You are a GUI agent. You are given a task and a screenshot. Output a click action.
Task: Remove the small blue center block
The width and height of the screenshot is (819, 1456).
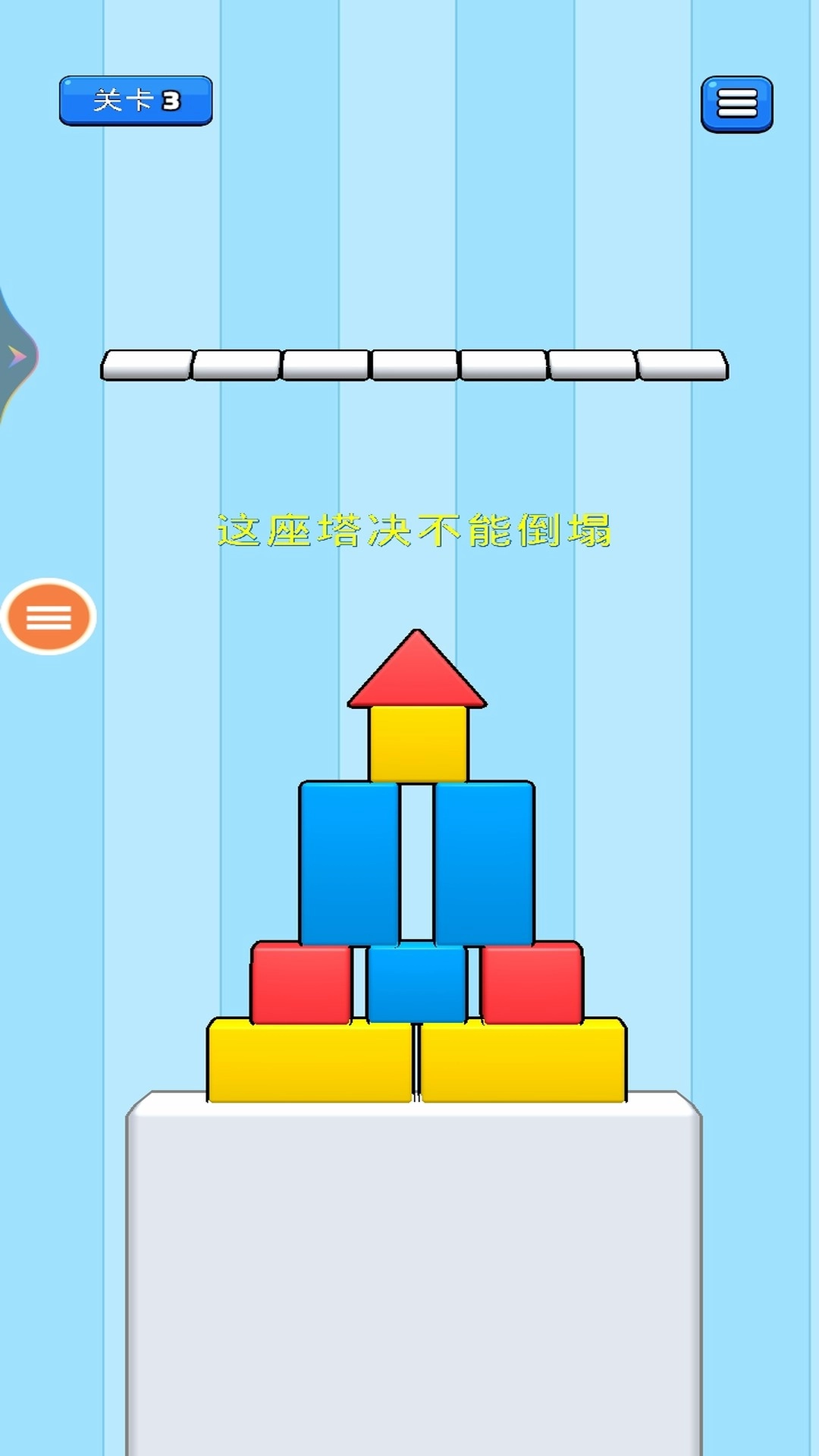tap(416, 984)
